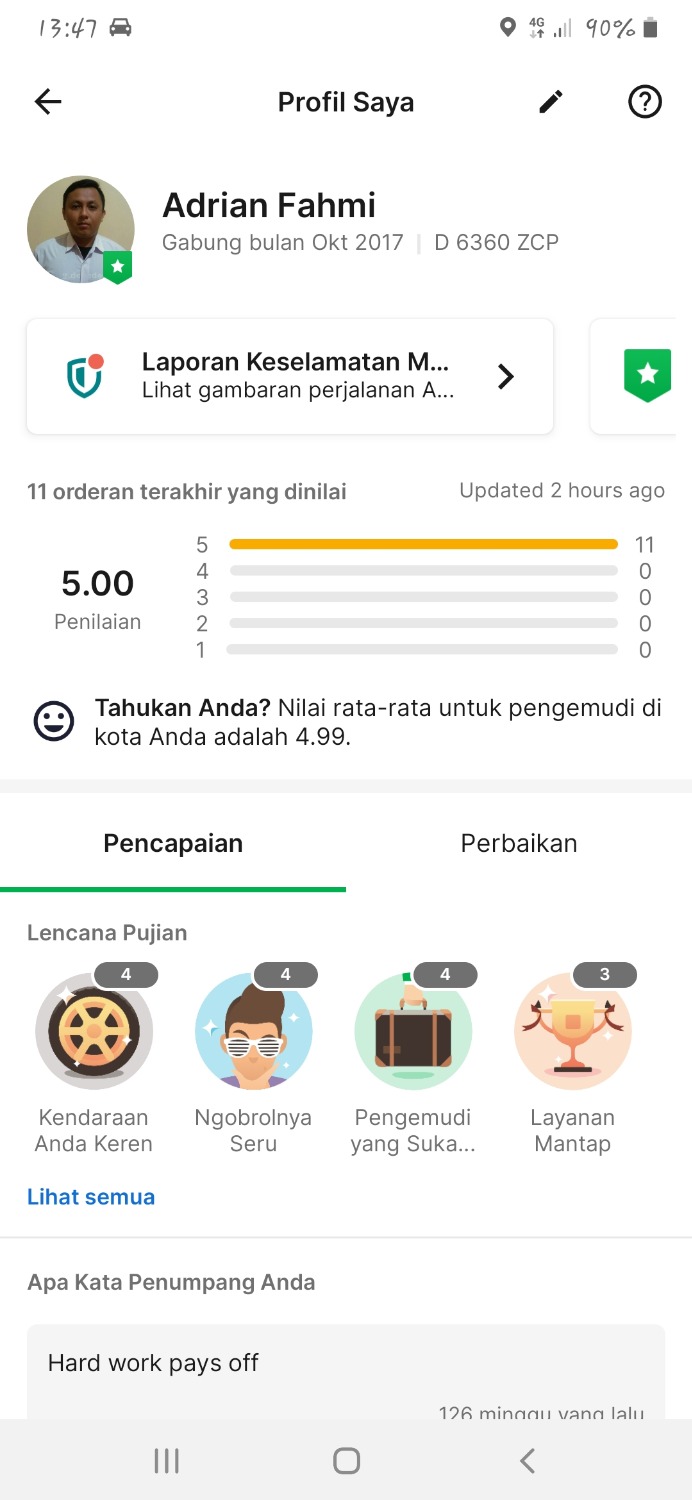Open Laporan Keselamatan card
The height and width of the screenshot is (1500, 692).
click(290, 376)
